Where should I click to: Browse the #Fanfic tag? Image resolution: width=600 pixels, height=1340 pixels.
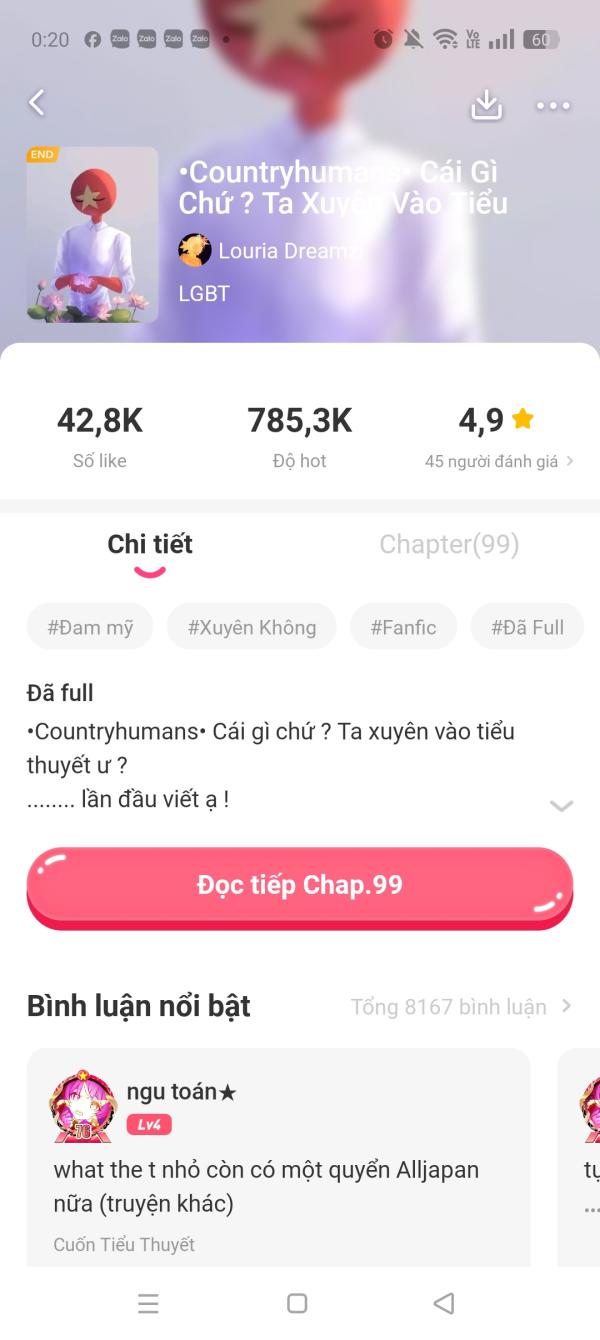pyautogui.click(x=403, y=628)
